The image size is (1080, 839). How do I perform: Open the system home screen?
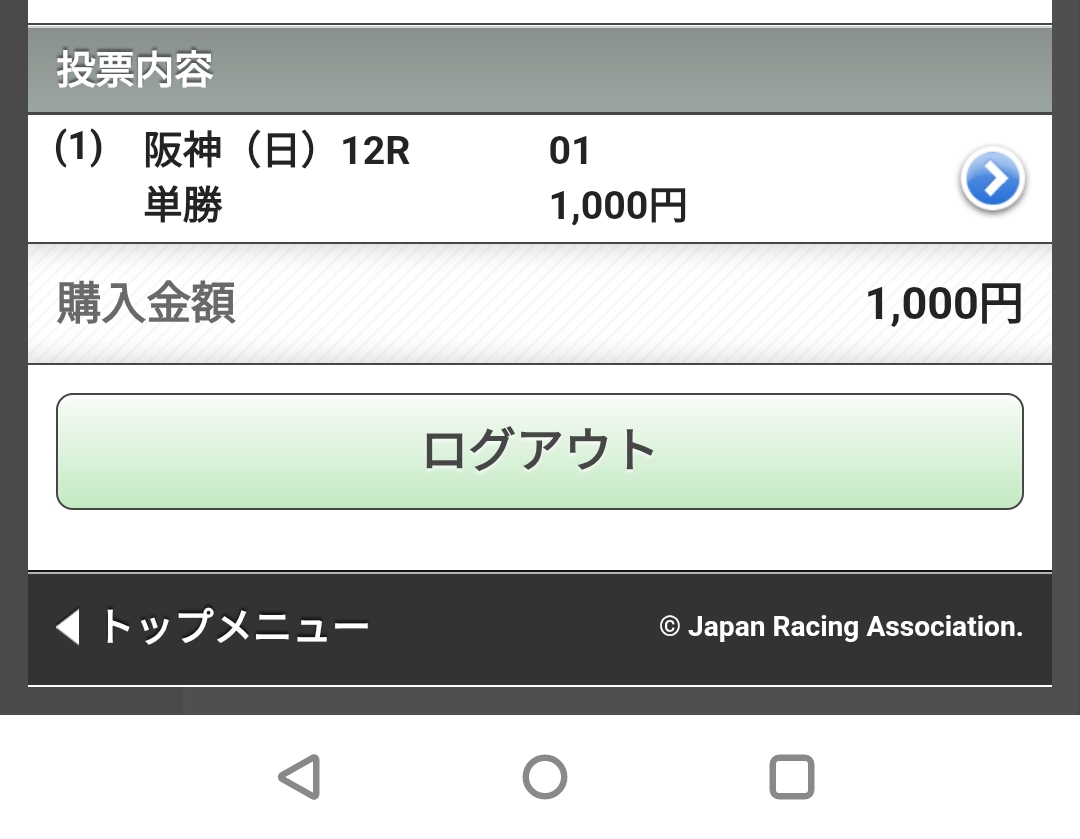pyautogui.click(x=545, y=777)
